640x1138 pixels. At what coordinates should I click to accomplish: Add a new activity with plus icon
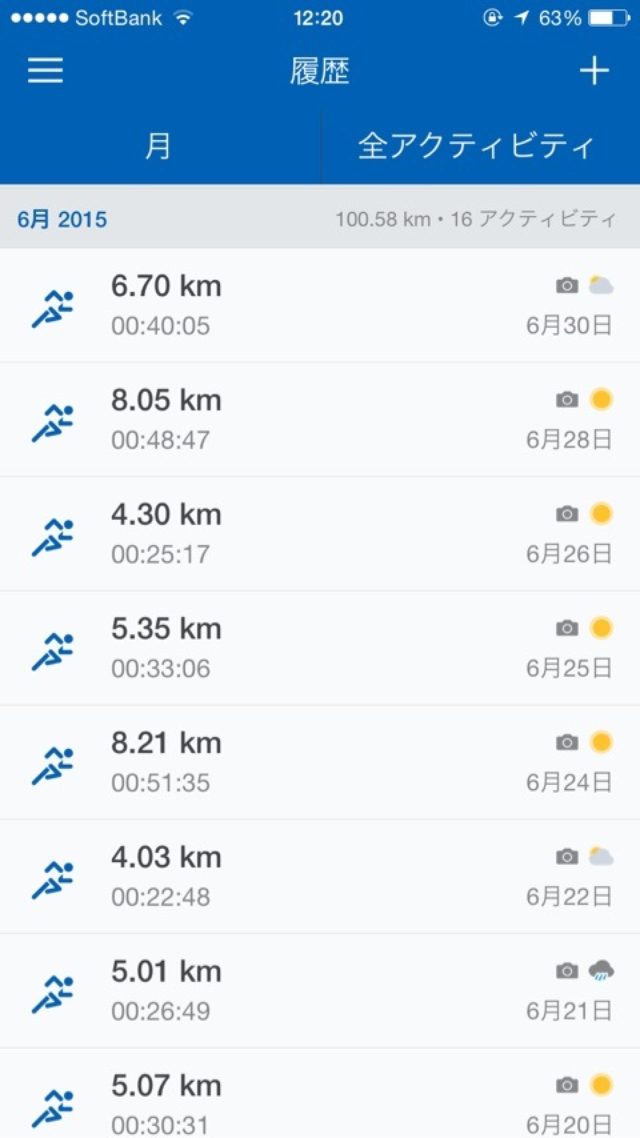tap(594, 71)
